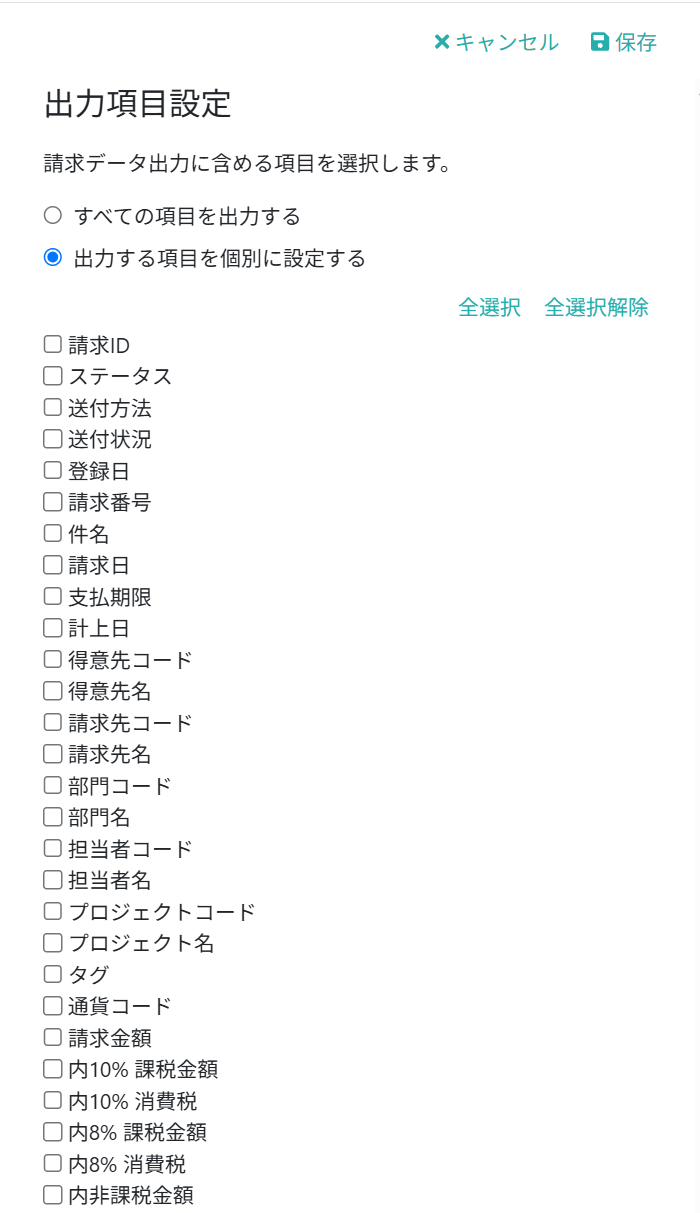Select the すべての項目を出力する radio option
Viewport: 700px width, 1213px height.
(x=53, y=216)
